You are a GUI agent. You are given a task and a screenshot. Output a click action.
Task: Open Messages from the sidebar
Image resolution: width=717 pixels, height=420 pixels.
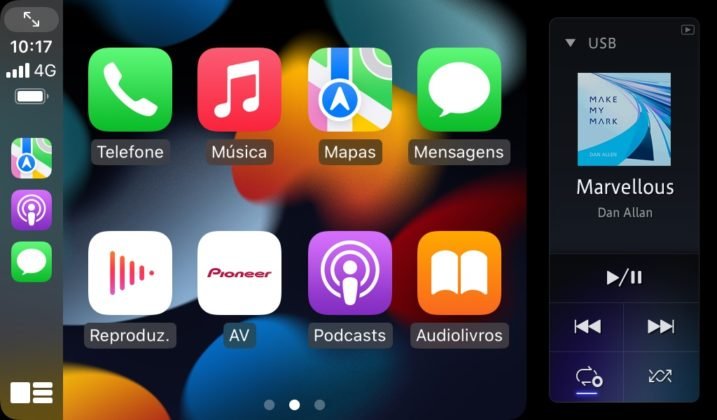[x=31, y=262]
